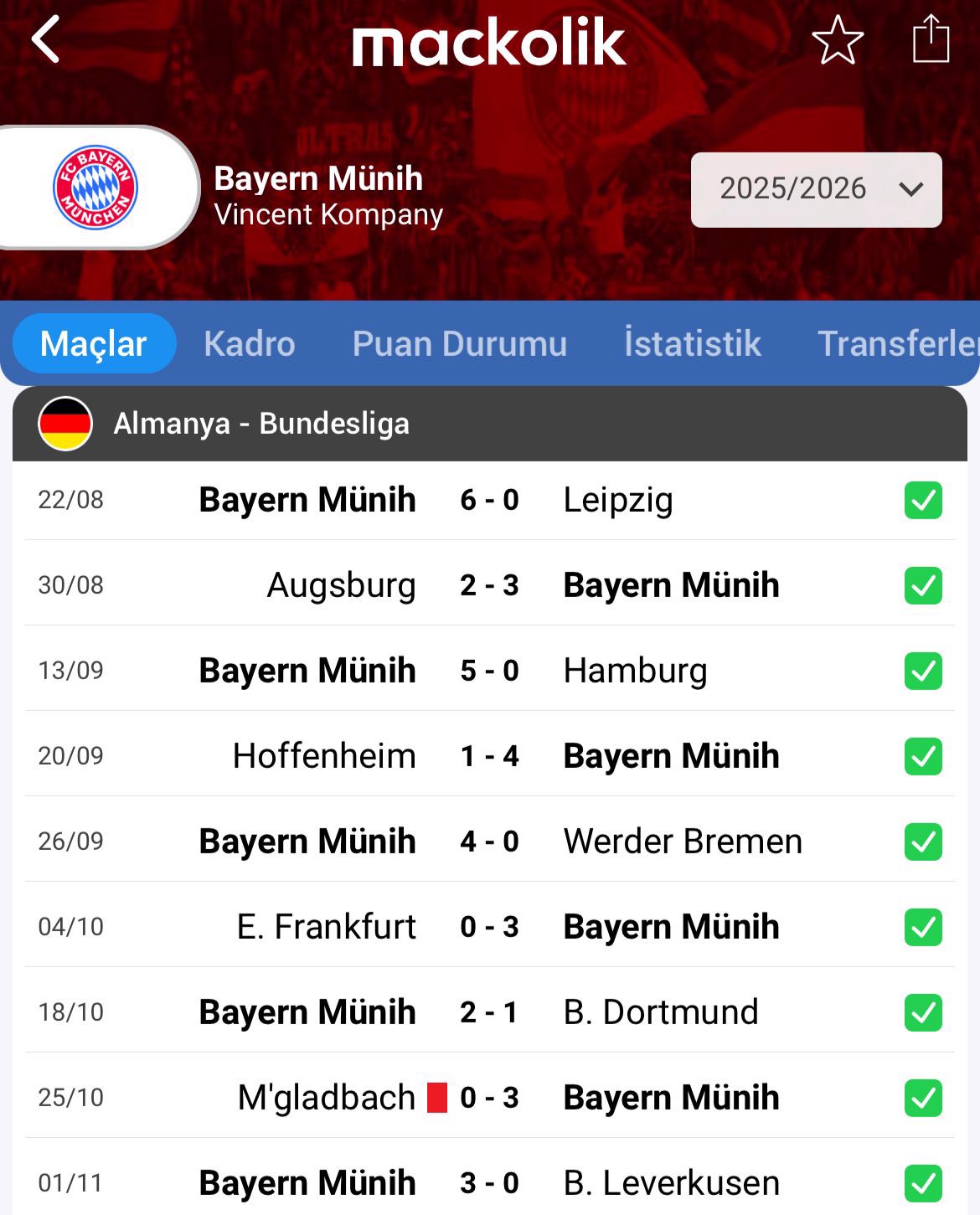980x1215 pixels.
Task: Switch to the Puan Durumu tab
Action: pos(459,344)
